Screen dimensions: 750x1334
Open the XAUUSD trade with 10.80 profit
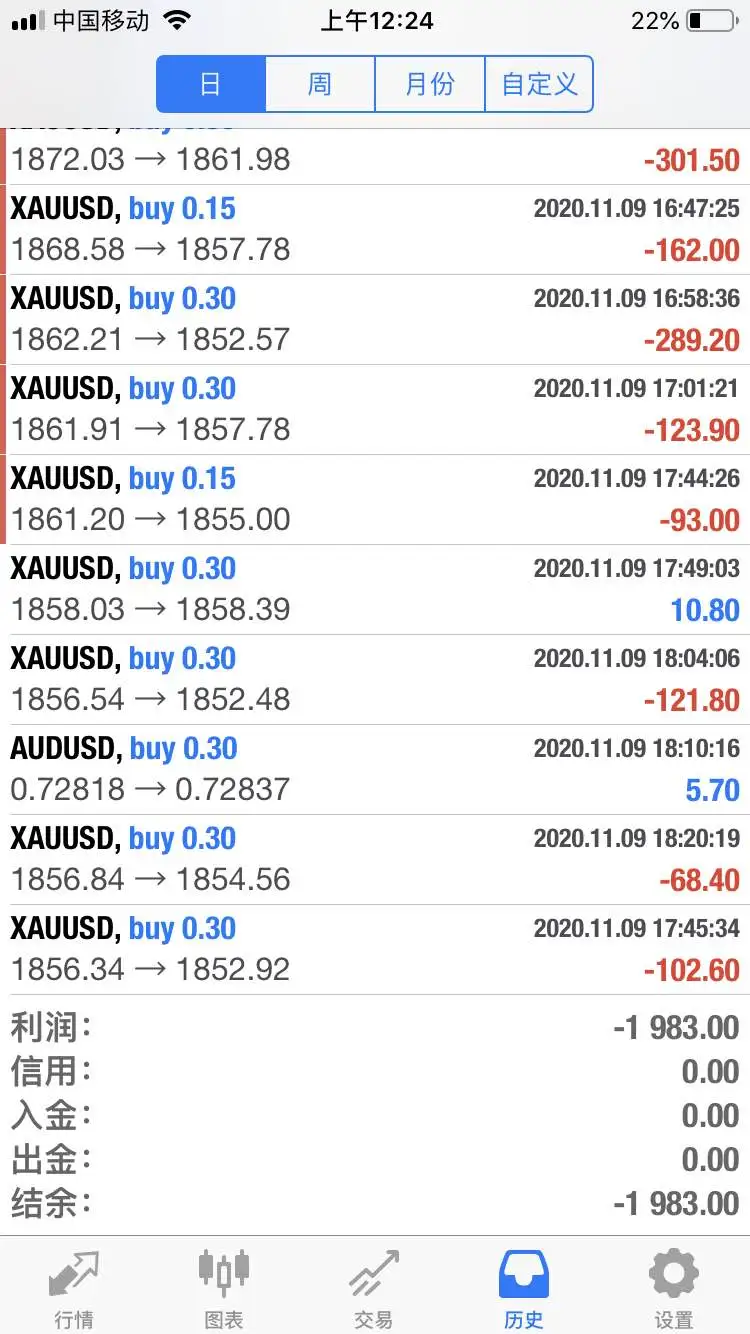coord(375,590)
